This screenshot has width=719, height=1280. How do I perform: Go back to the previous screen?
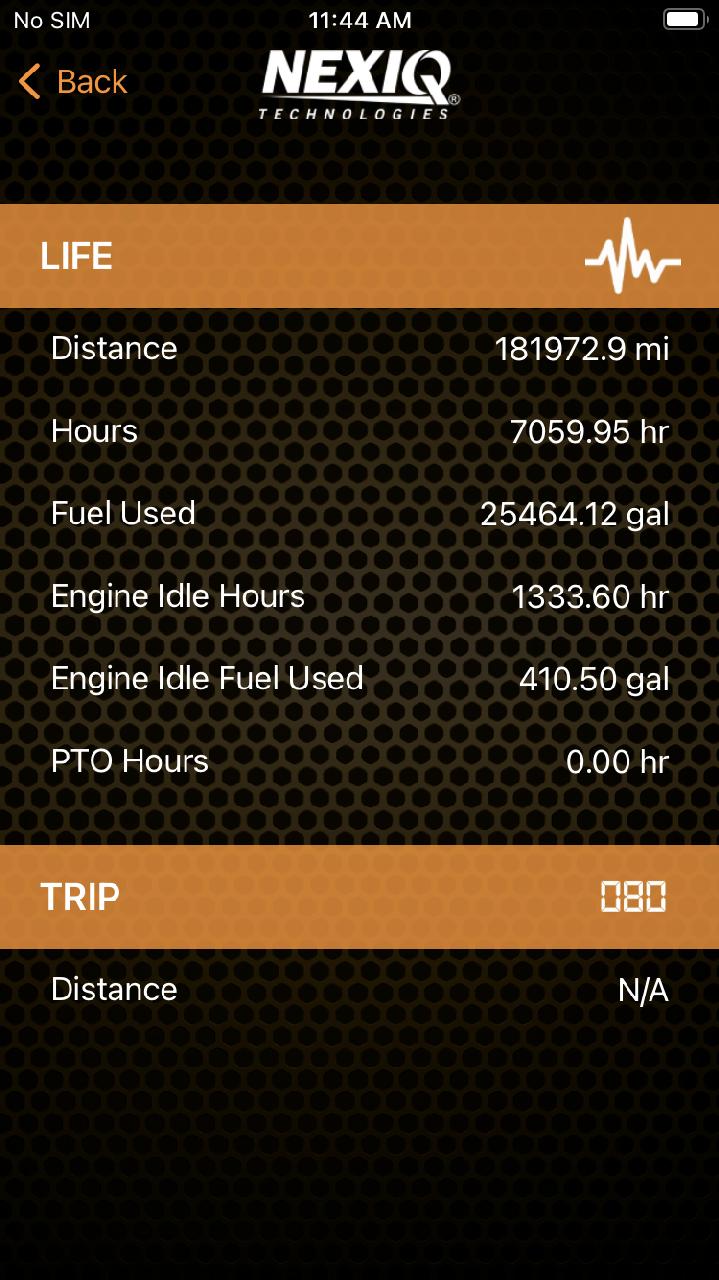(x=73, y=82)
